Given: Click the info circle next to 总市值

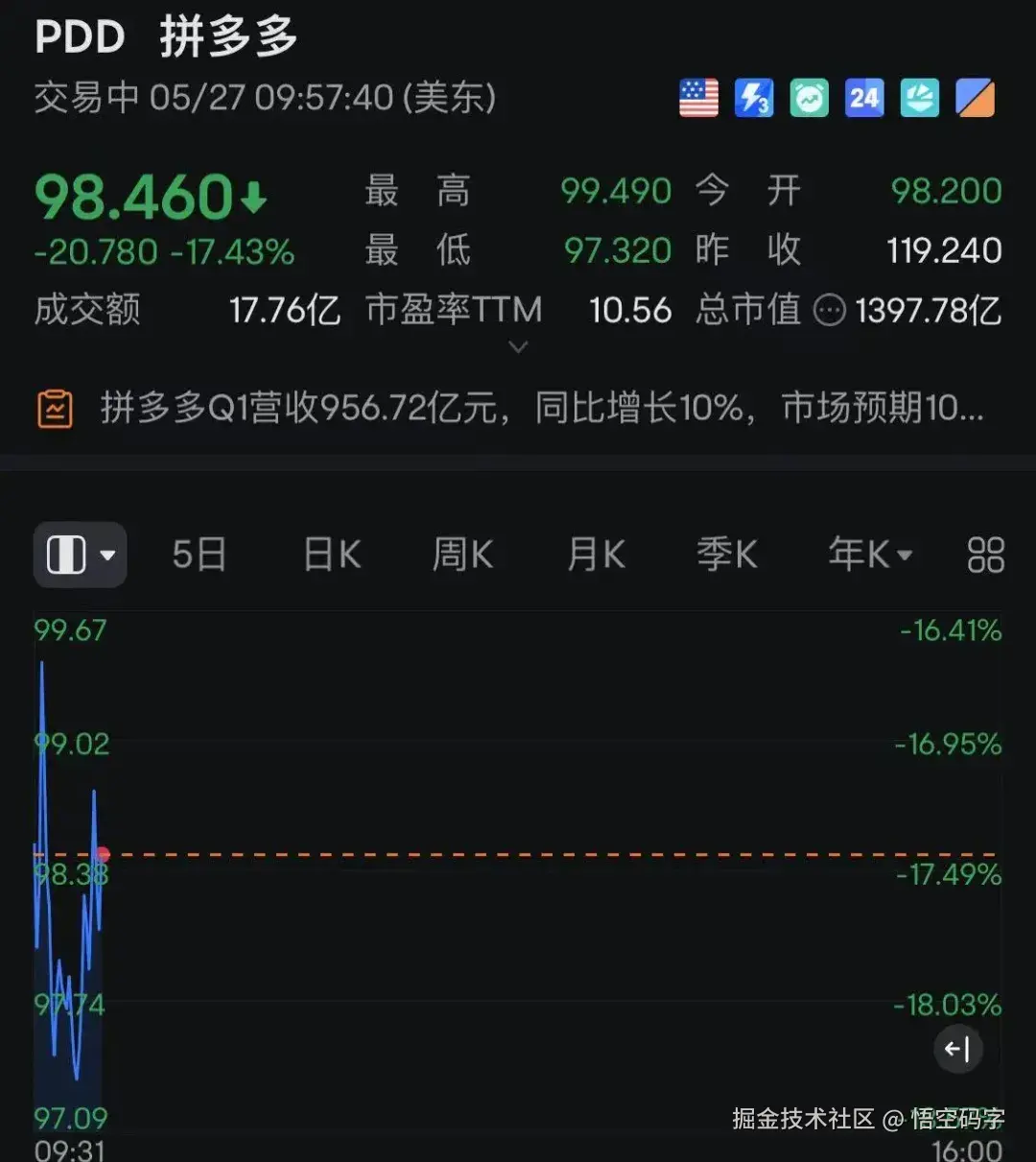Looking at the screenshot, I should 829,310.
